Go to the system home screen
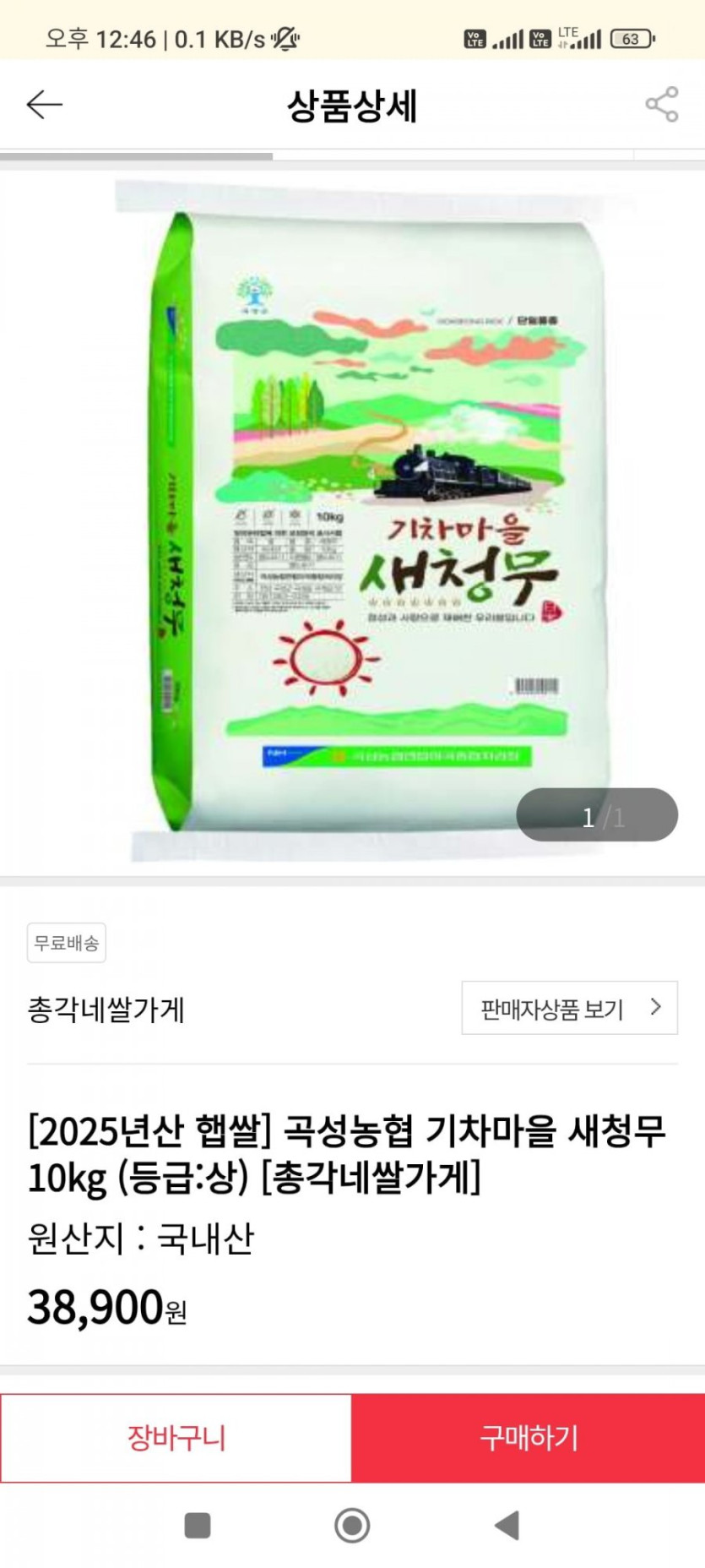The width and height of the screenshot is (705, 1568). coord(352,1526)
